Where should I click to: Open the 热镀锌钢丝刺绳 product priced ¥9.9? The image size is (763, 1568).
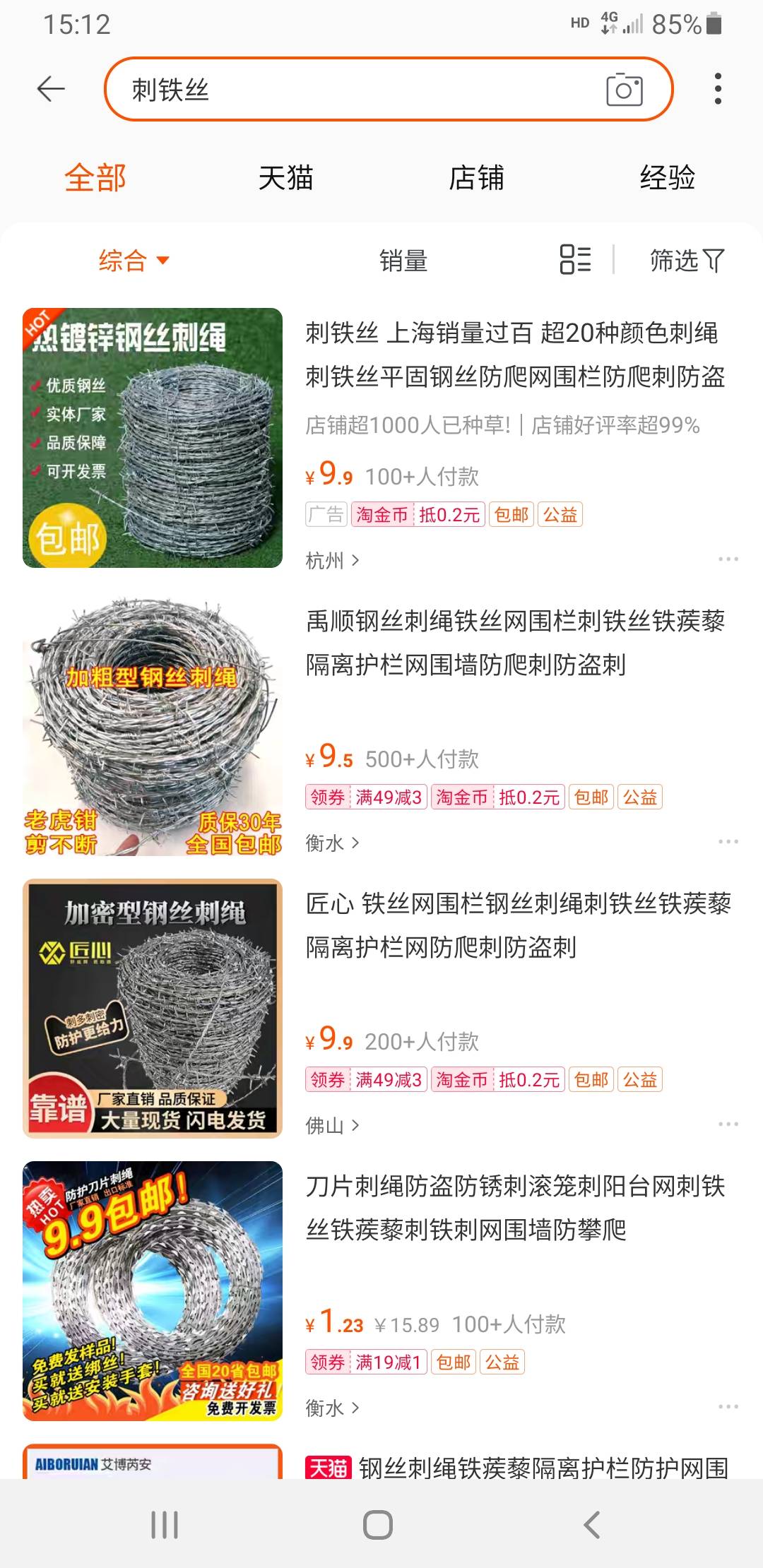153,438
